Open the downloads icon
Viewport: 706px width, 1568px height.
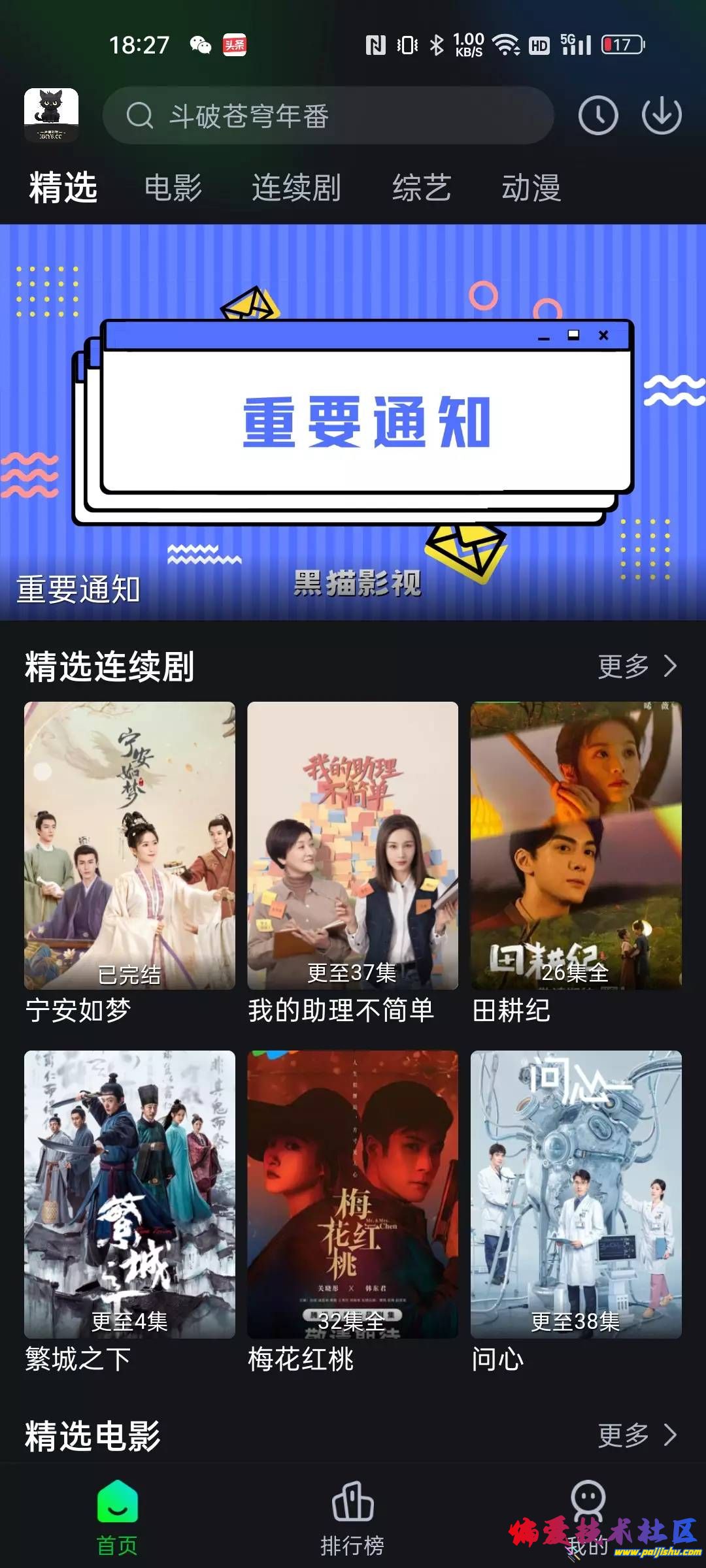[x=661, y=116]
